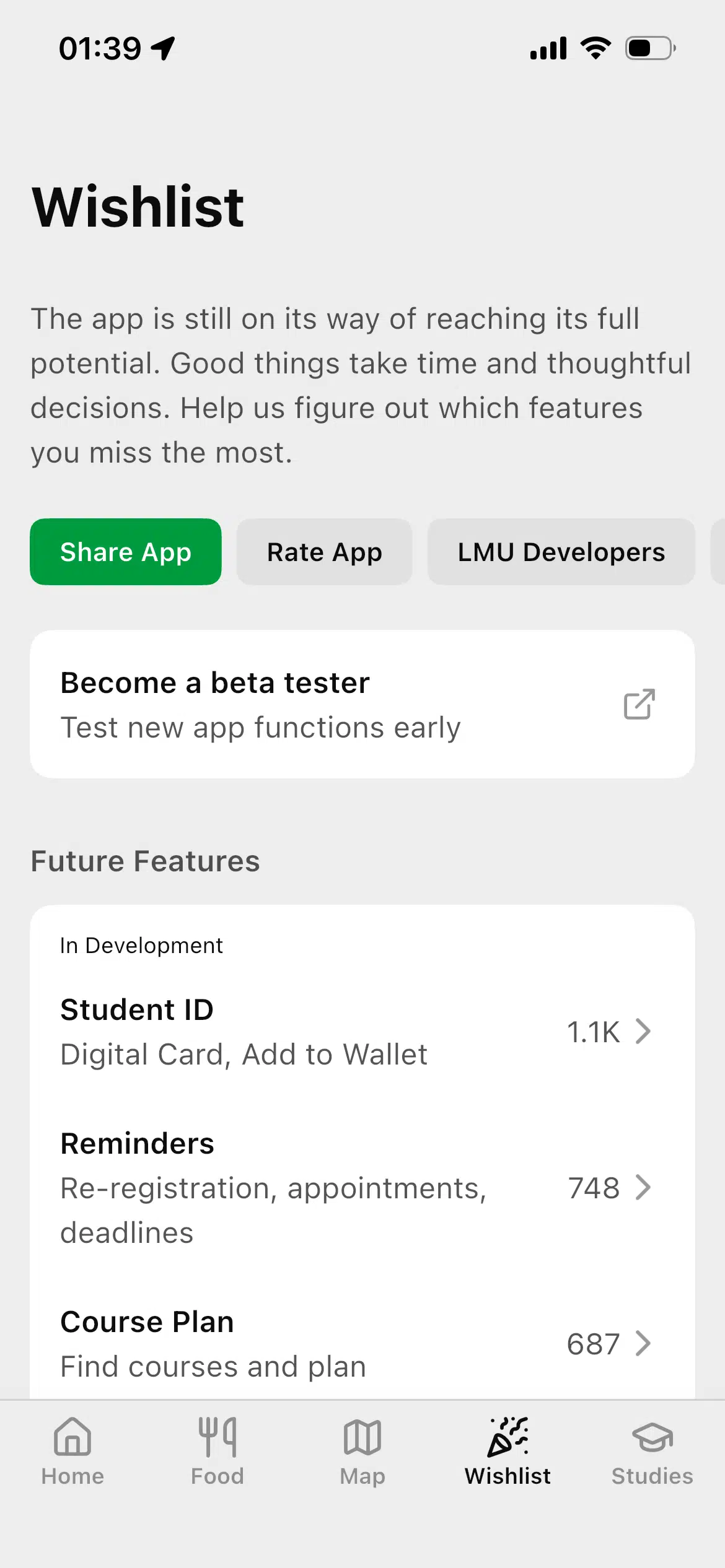725x1568 pixels.
Task: Tap the Share App button
Action: click(125, 551)
